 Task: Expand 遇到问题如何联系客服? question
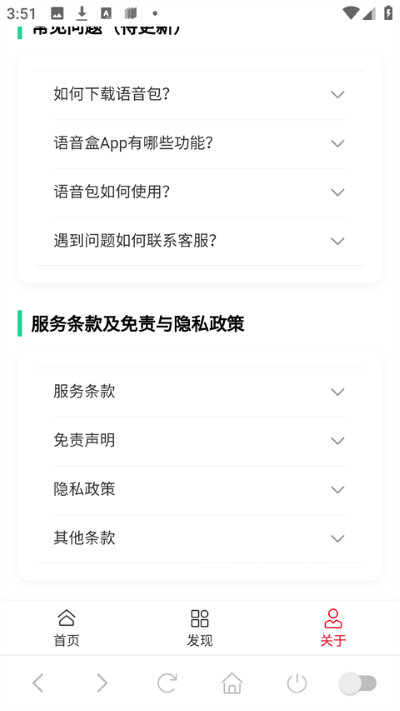[200, 241]
